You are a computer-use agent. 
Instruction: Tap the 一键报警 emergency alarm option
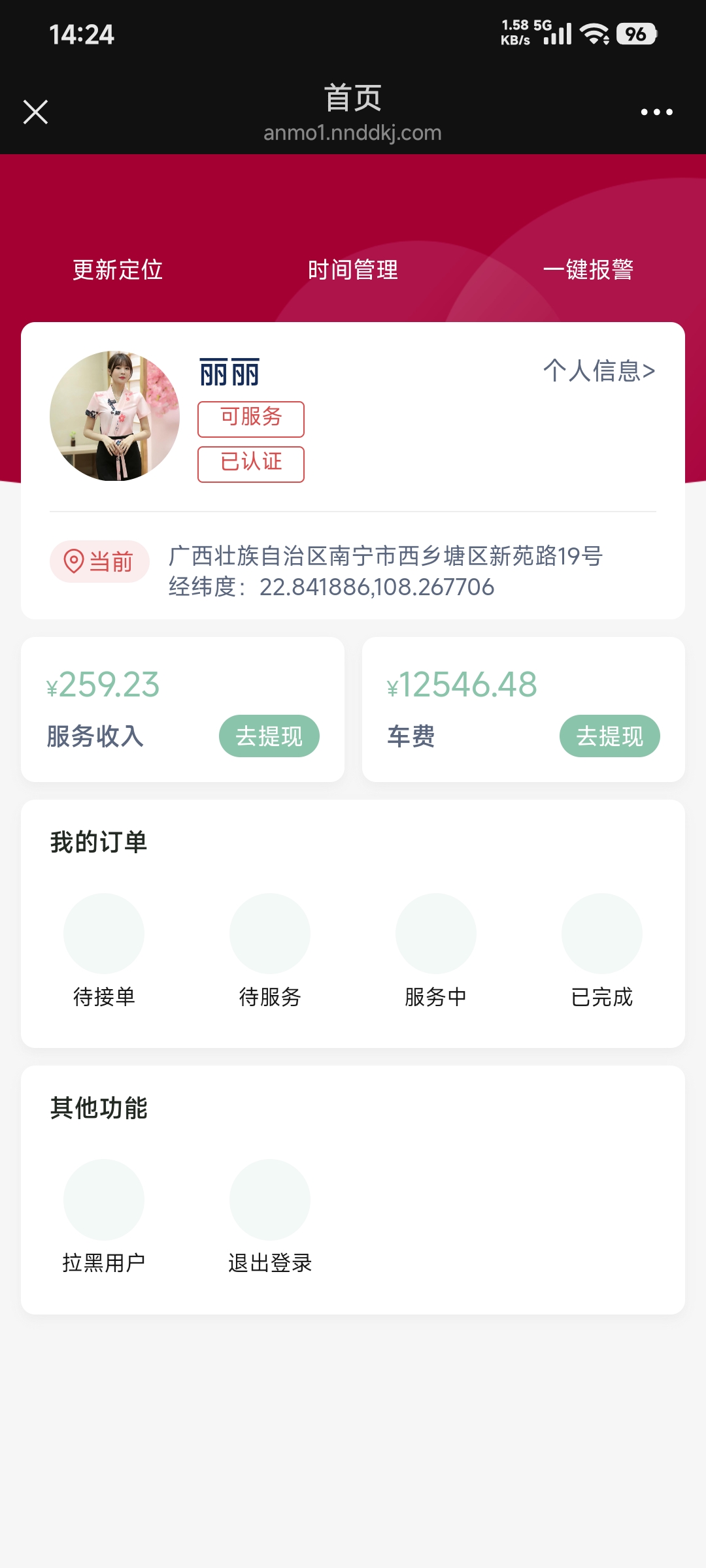pos(590,270)
